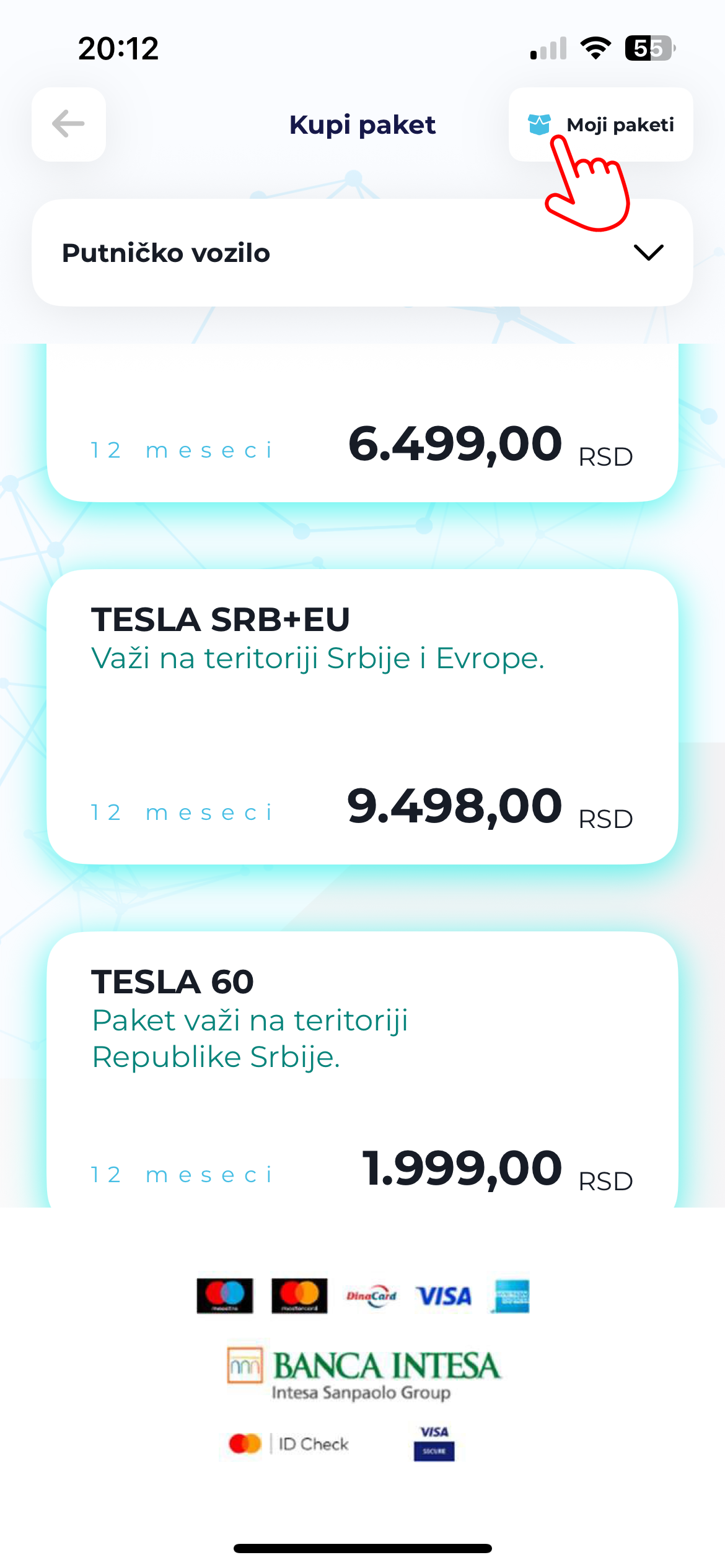Viewport: 725px width, 1568px height.
Task: Choose the TESLA SRB+EU package
Action: tap(362, 716)
